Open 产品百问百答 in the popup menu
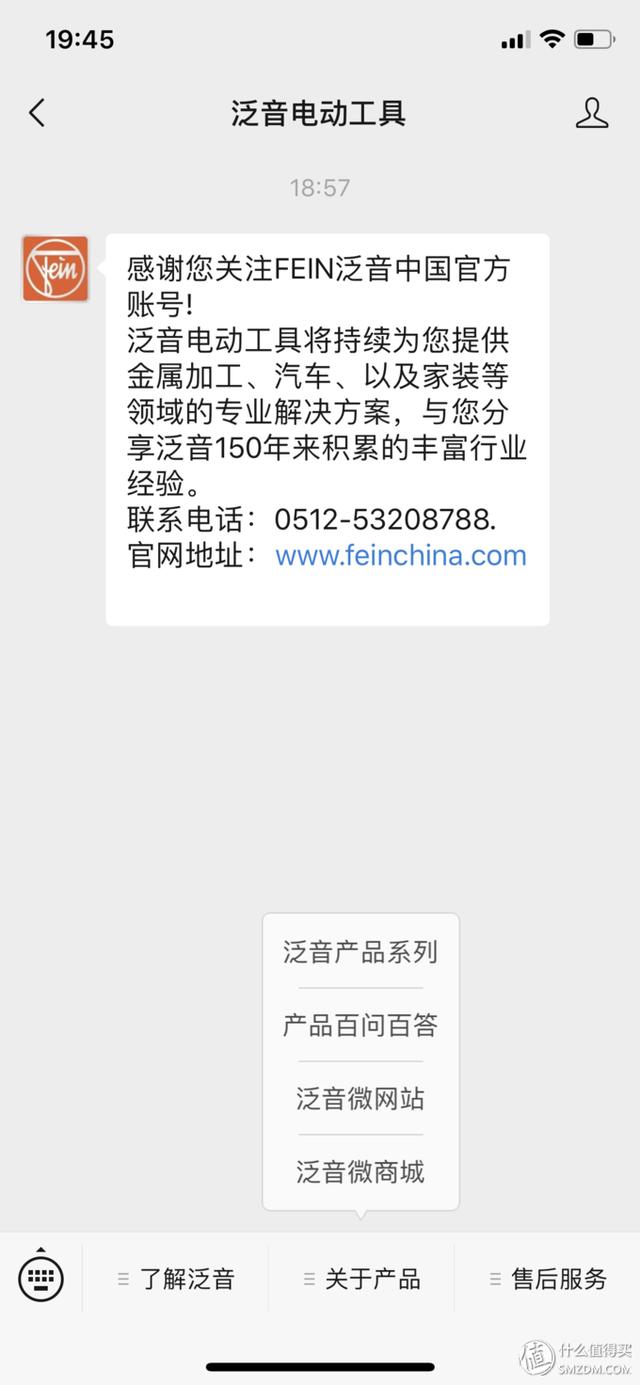The height and width of the screenshot is (1385, 640). [360, 1025]
